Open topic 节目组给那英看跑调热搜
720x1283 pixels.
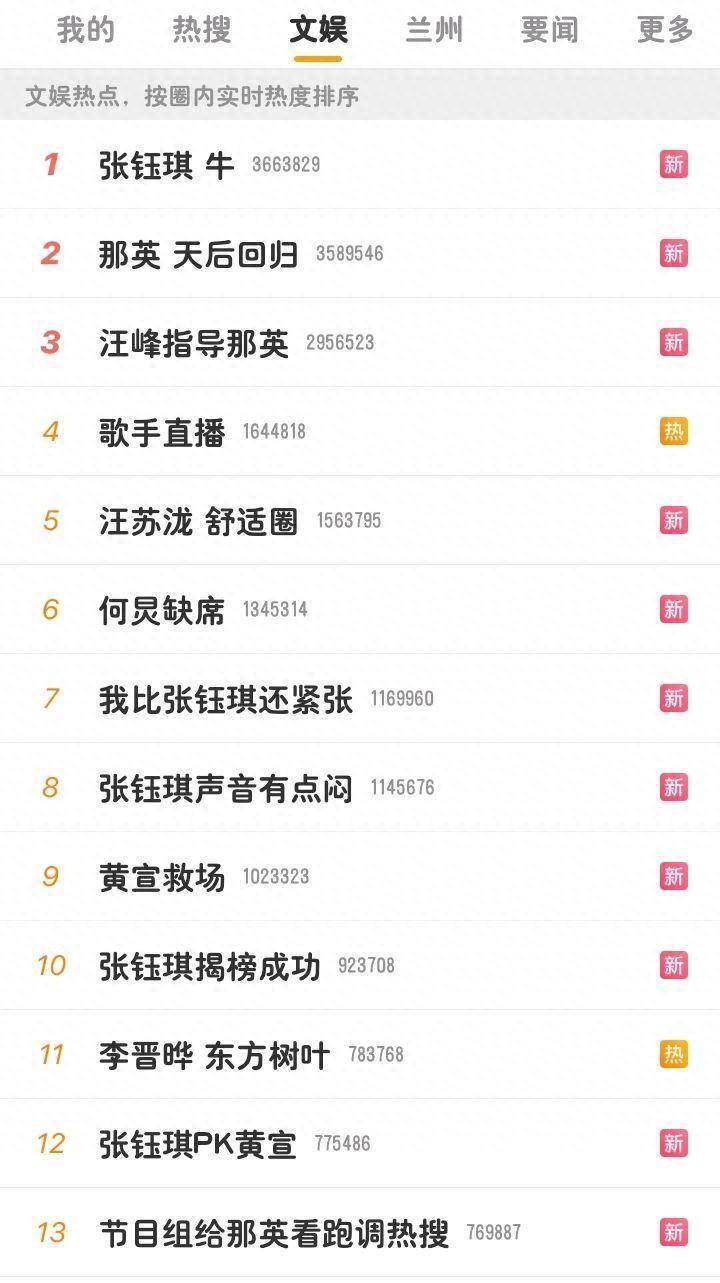[x=273, y=1233]
